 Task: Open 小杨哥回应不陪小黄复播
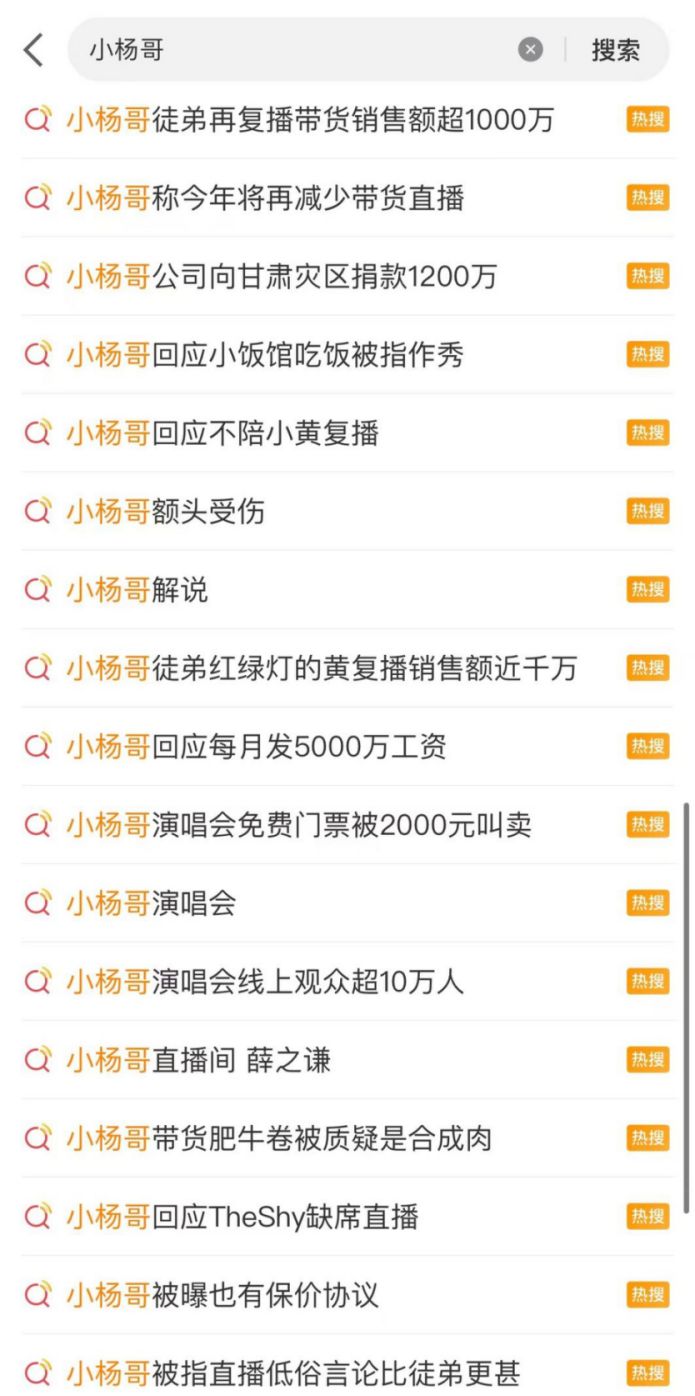pos(222,433)
